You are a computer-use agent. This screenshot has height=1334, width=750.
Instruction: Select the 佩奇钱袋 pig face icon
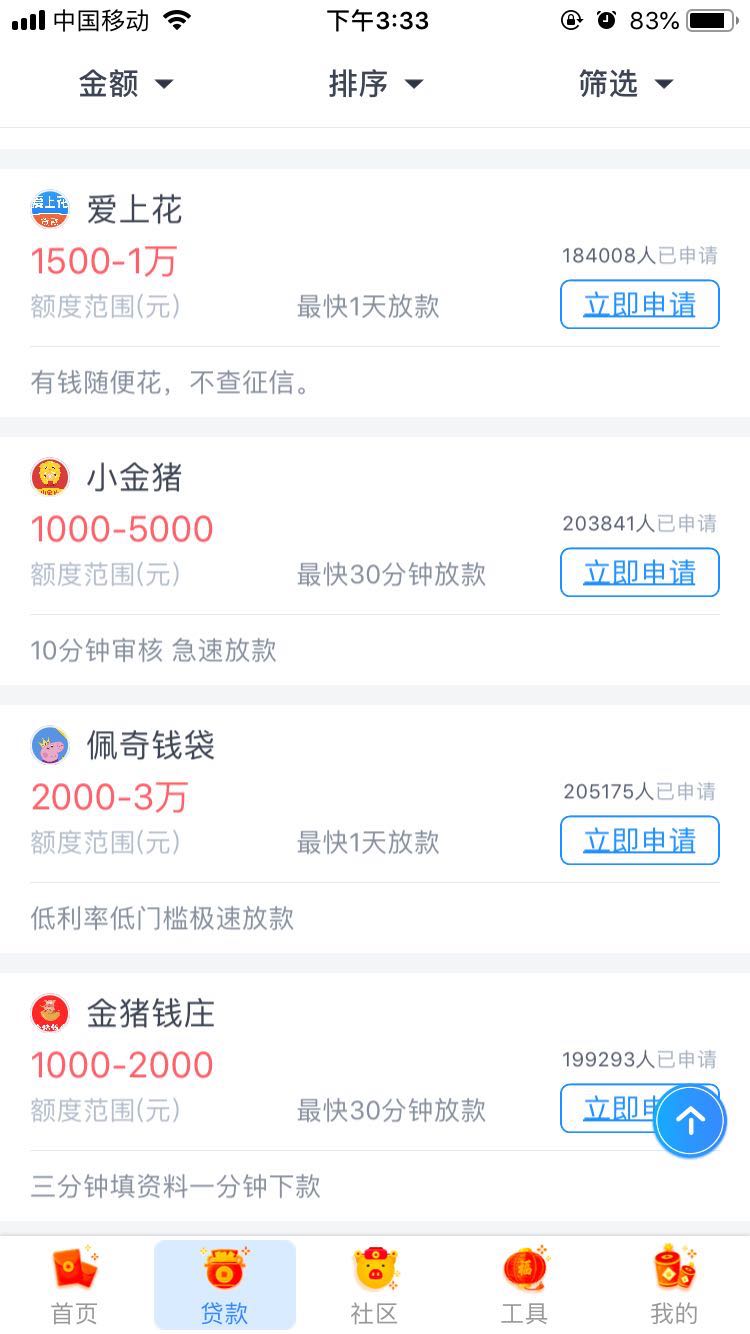point(50,745)
